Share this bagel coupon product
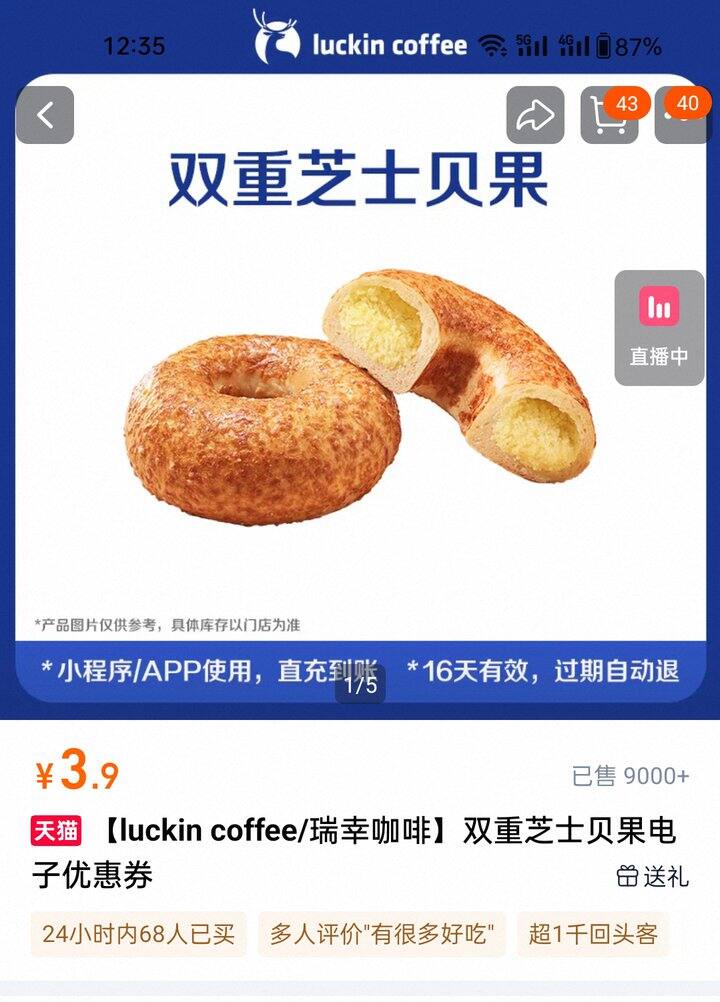The height and width of the screenshot is (1002, 720). pyautogui.click(x=535, y=116)
